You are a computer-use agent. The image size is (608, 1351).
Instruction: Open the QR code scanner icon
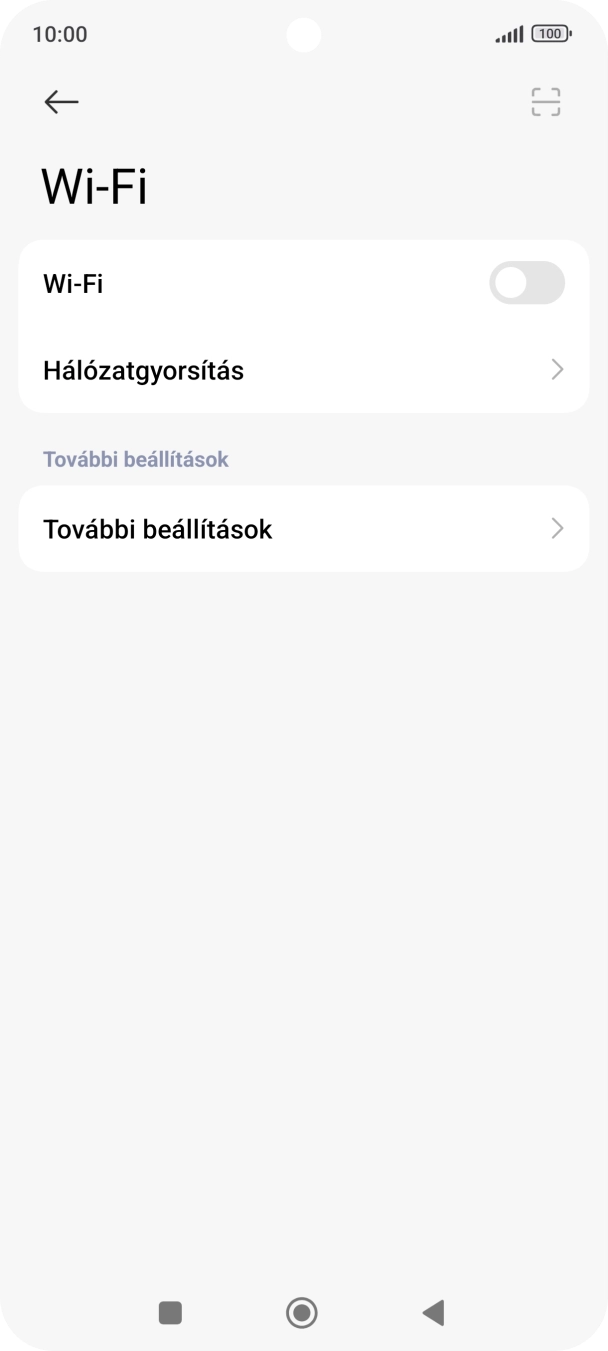(545, 102)
